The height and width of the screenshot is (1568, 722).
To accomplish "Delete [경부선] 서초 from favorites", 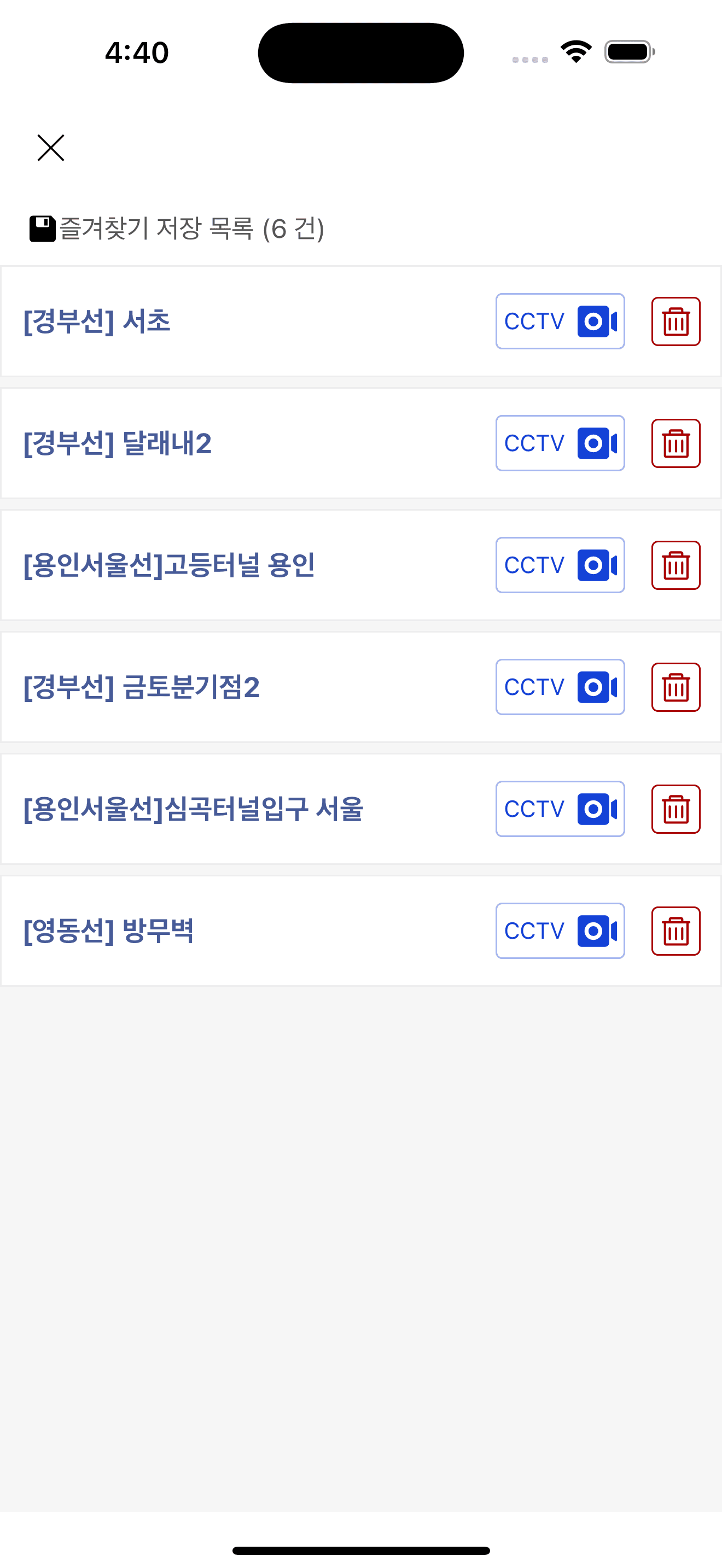I will point(676,321).
